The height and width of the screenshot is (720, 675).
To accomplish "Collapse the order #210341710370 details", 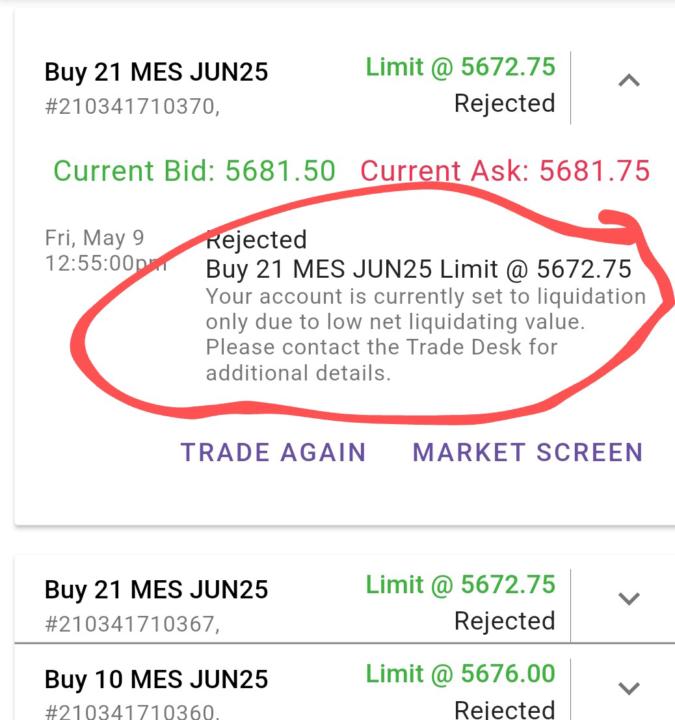I will point(628,82).
